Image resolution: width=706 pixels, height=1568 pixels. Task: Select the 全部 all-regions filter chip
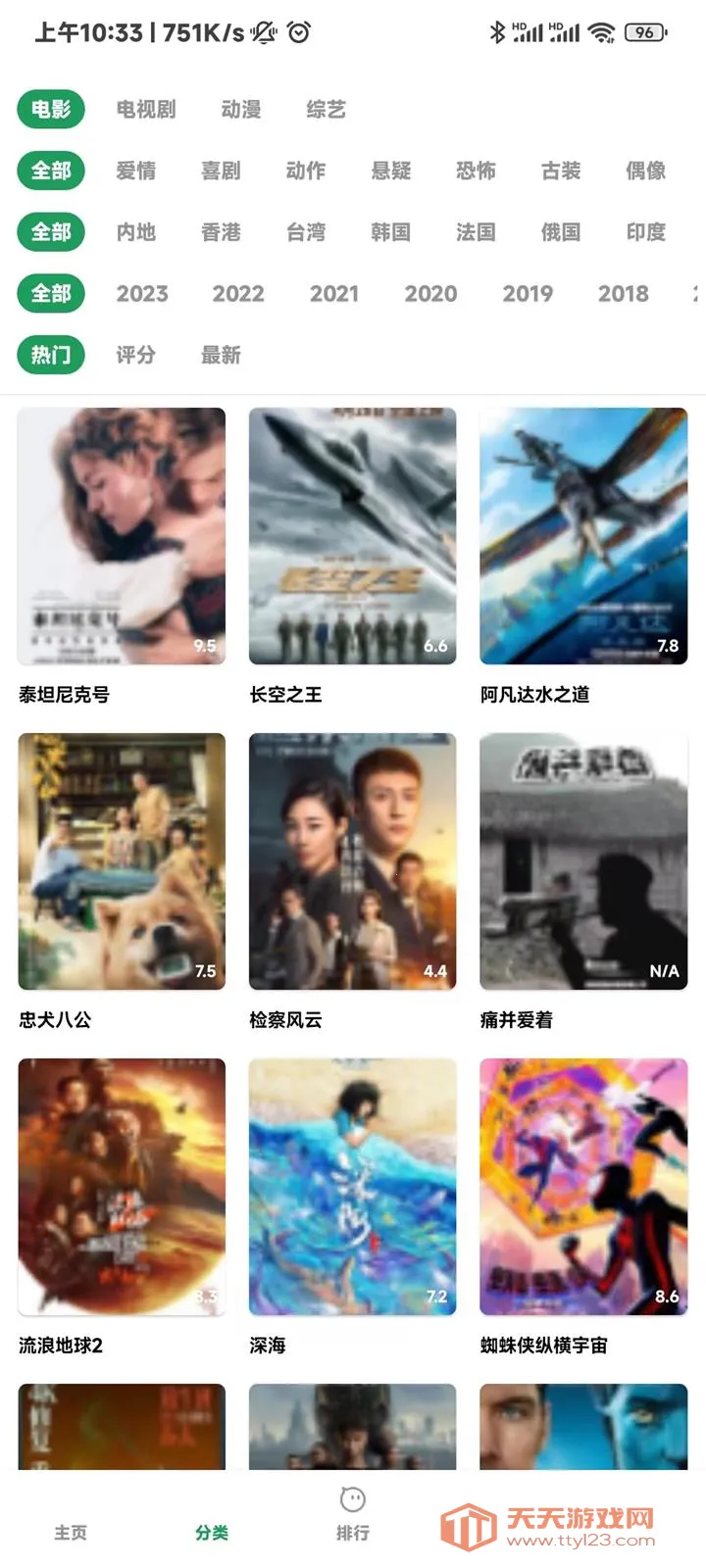50,233
